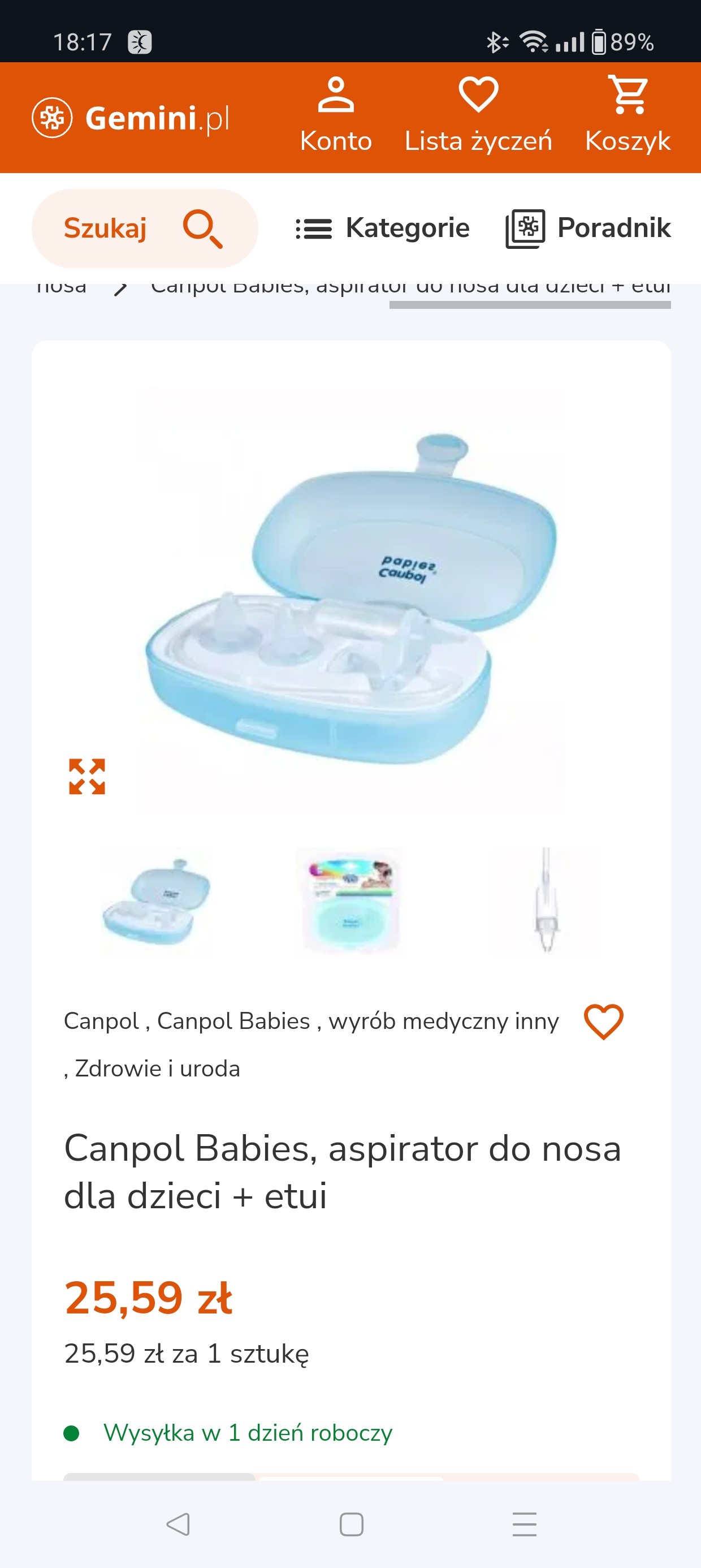Viewport: 701px width, 1568px height.
Task: Go back using system navigation
Action: (178, 1524)
